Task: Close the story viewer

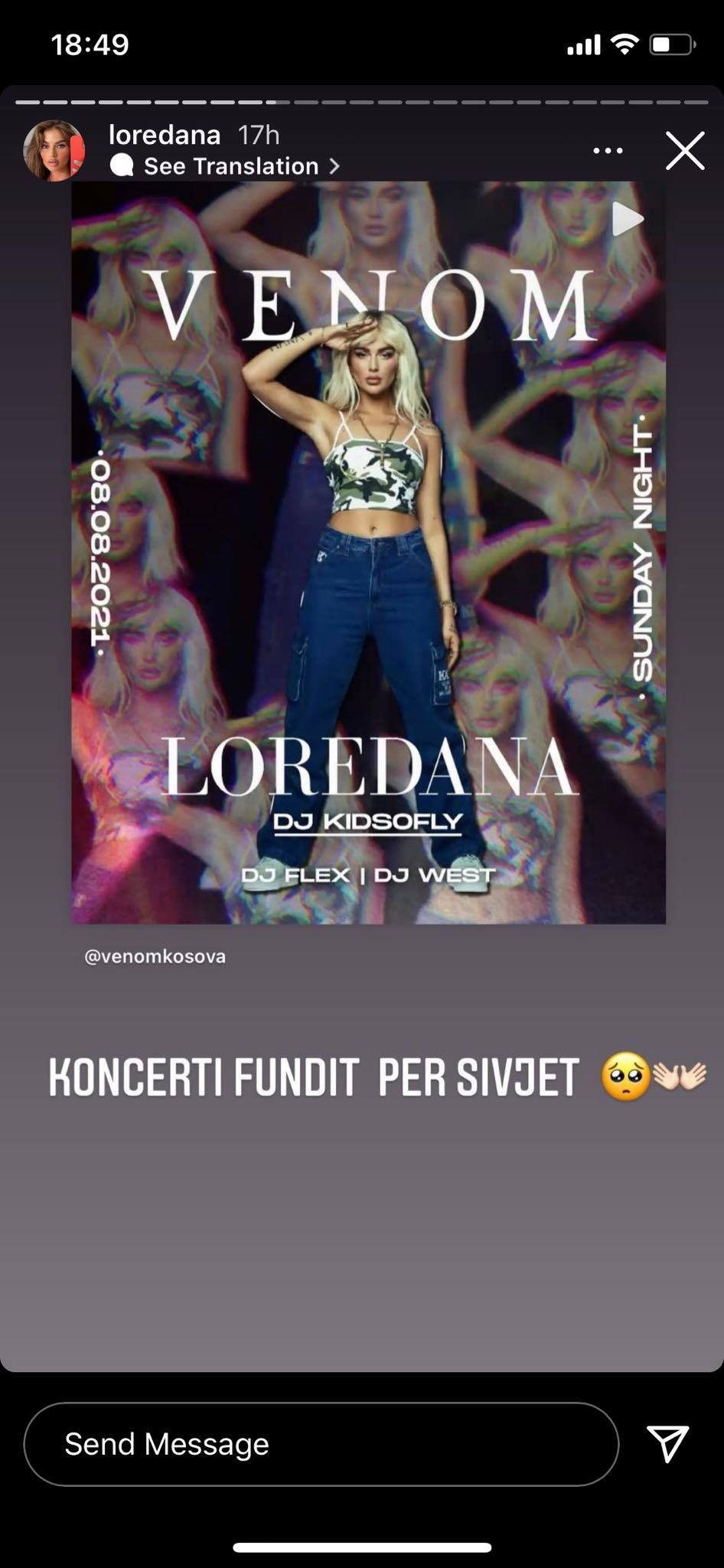Action: coord(684,150)
